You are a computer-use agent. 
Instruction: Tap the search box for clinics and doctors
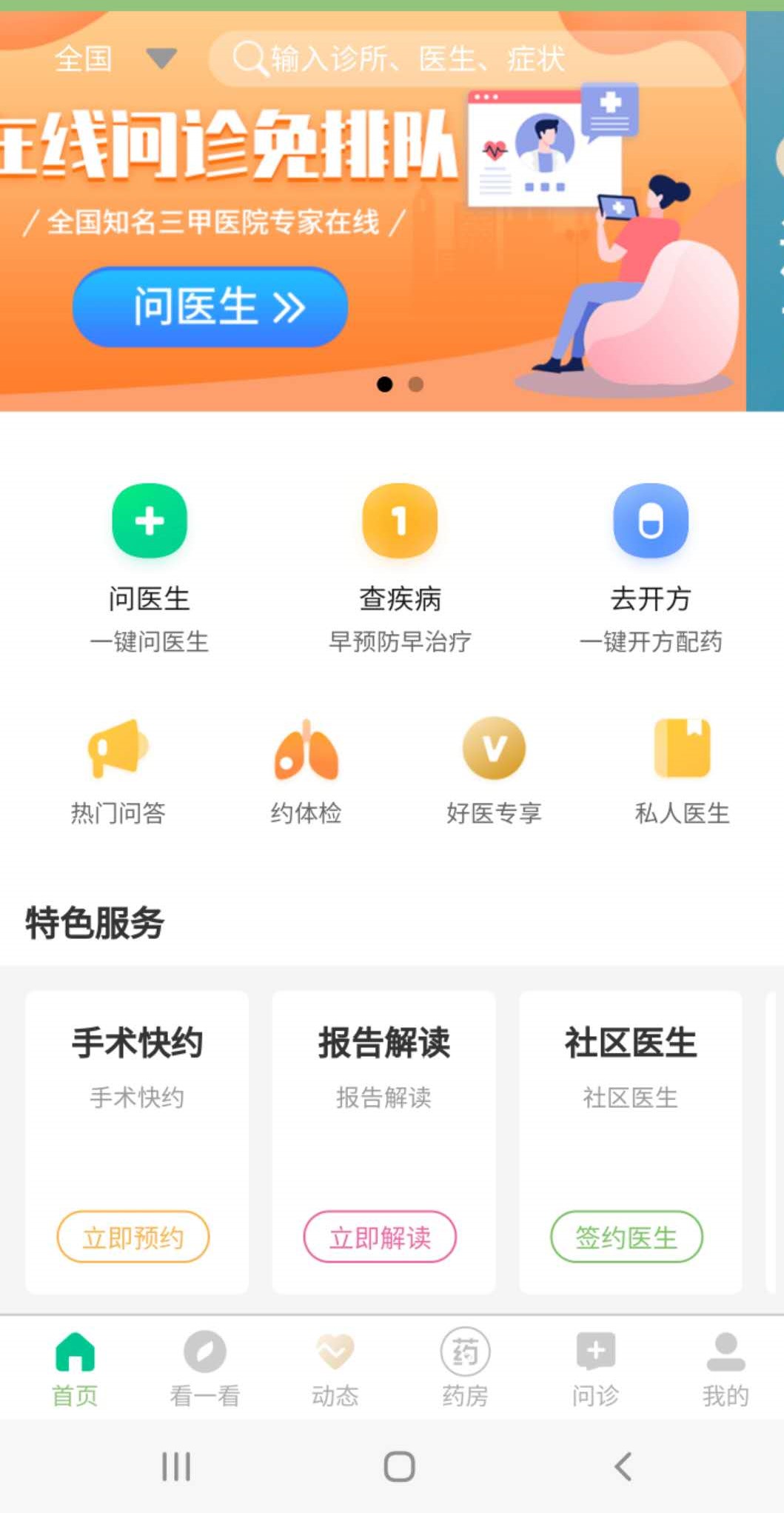click(474, 59)
